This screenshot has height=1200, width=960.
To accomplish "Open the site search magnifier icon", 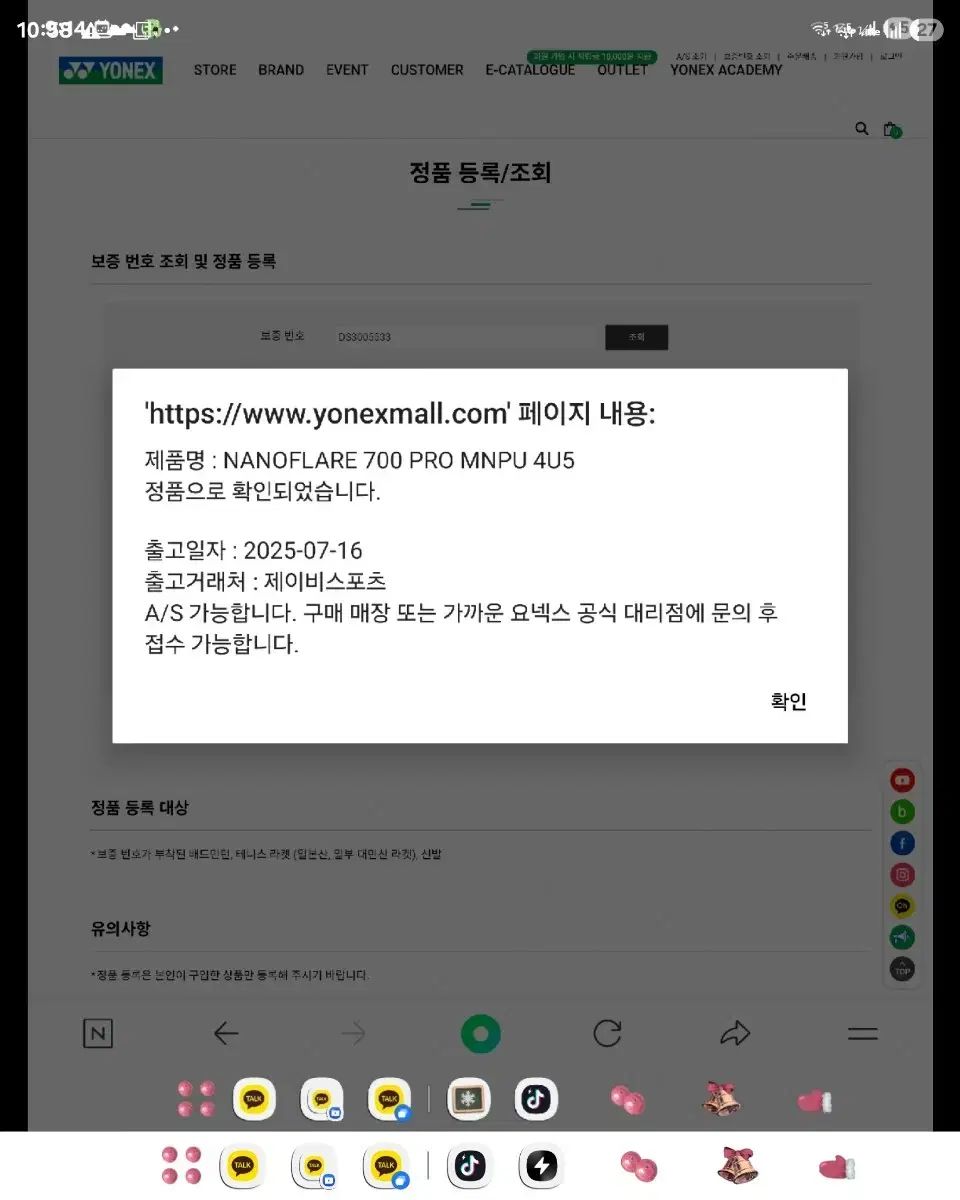I will (862, 129).
